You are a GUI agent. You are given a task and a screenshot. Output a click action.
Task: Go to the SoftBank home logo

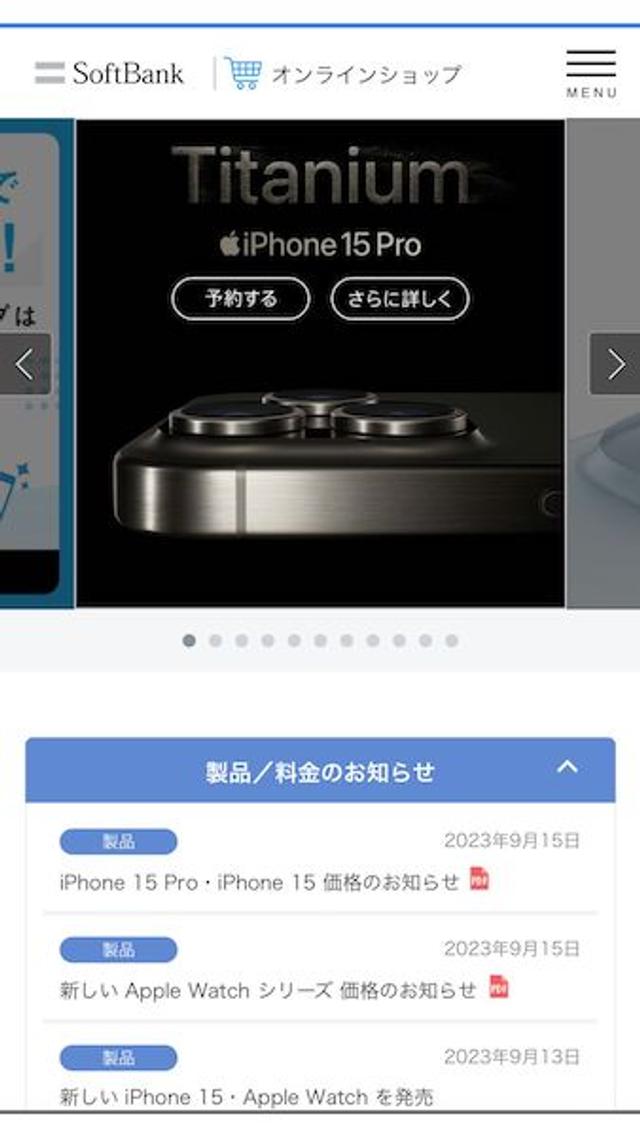[110, 73]
